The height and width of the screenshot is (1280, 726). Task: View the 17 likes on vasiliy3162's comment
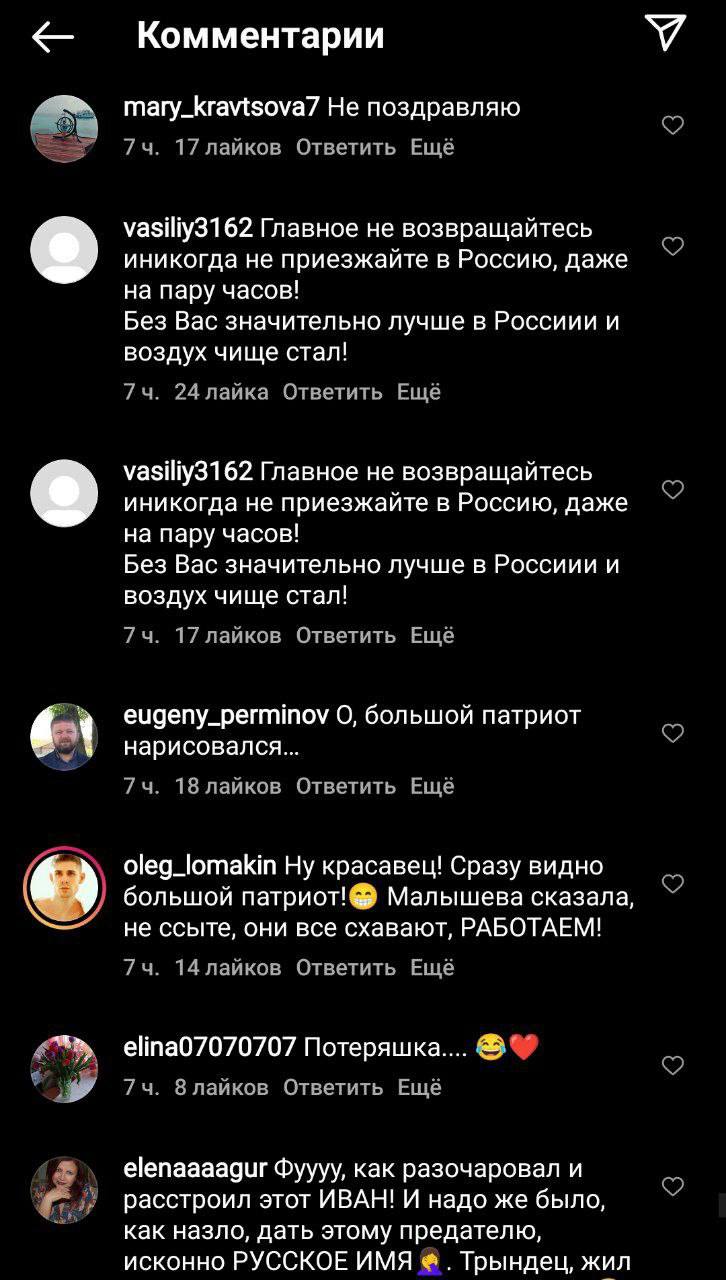(228, 635)
